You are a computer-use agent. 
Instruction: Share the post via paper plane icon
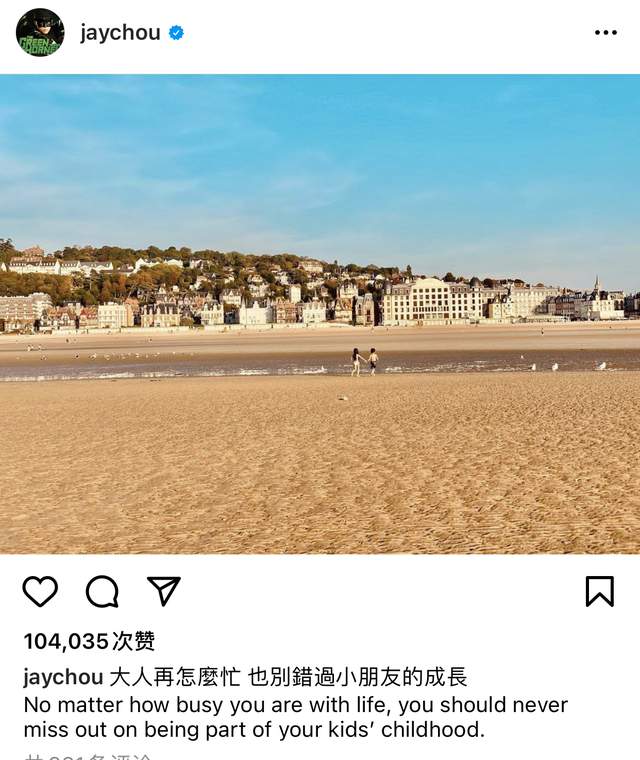coord(164,591)
